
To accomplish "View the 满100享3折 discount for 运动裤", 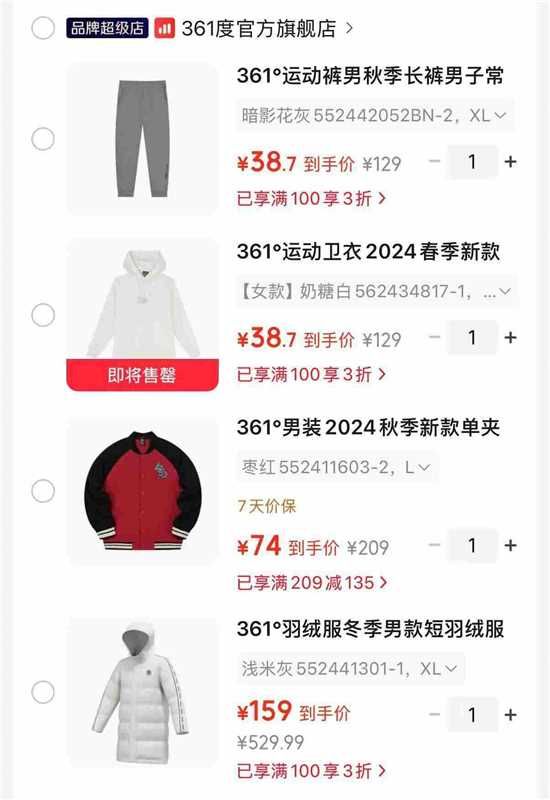I will 311,198.
